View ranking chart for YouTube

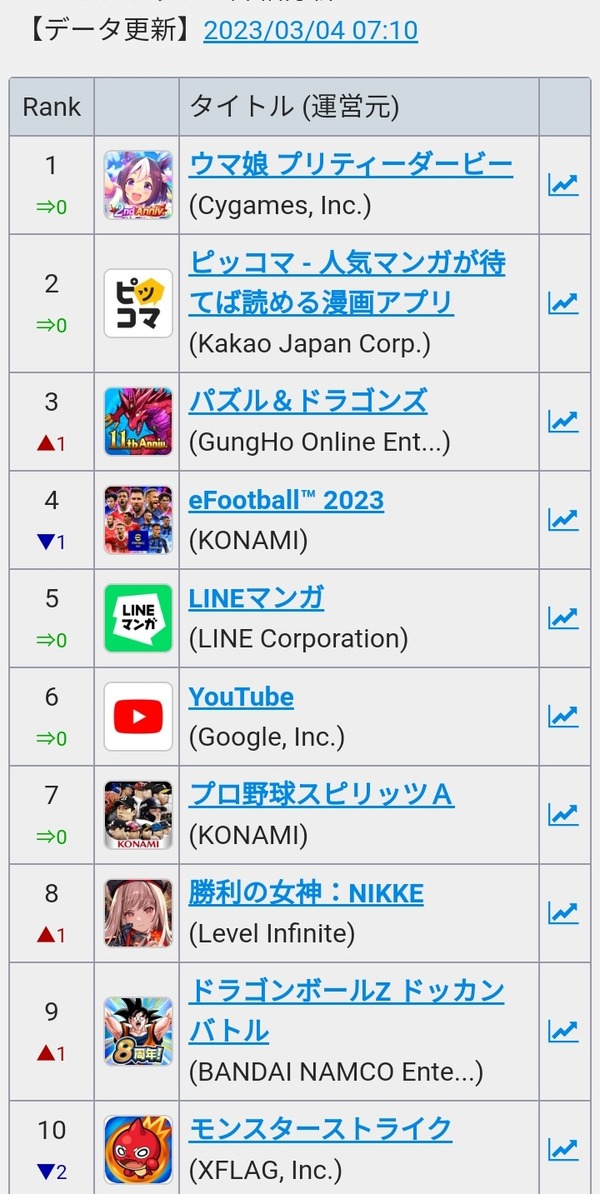(563, 716)
